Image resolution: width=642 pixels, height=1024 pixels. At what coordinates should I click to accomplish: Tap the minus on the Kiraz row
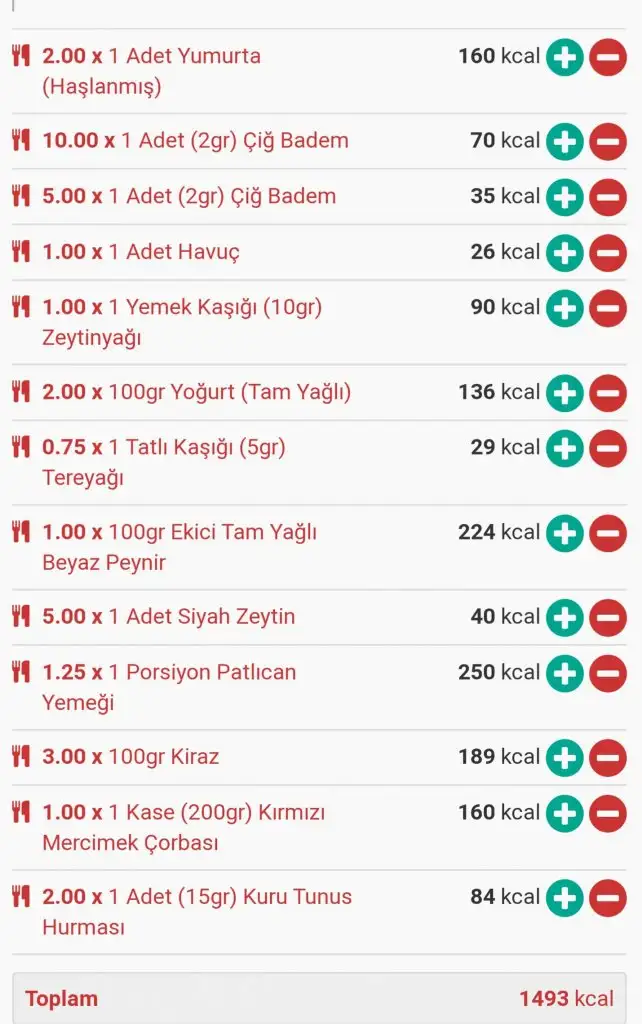click(x=608, y=757)
